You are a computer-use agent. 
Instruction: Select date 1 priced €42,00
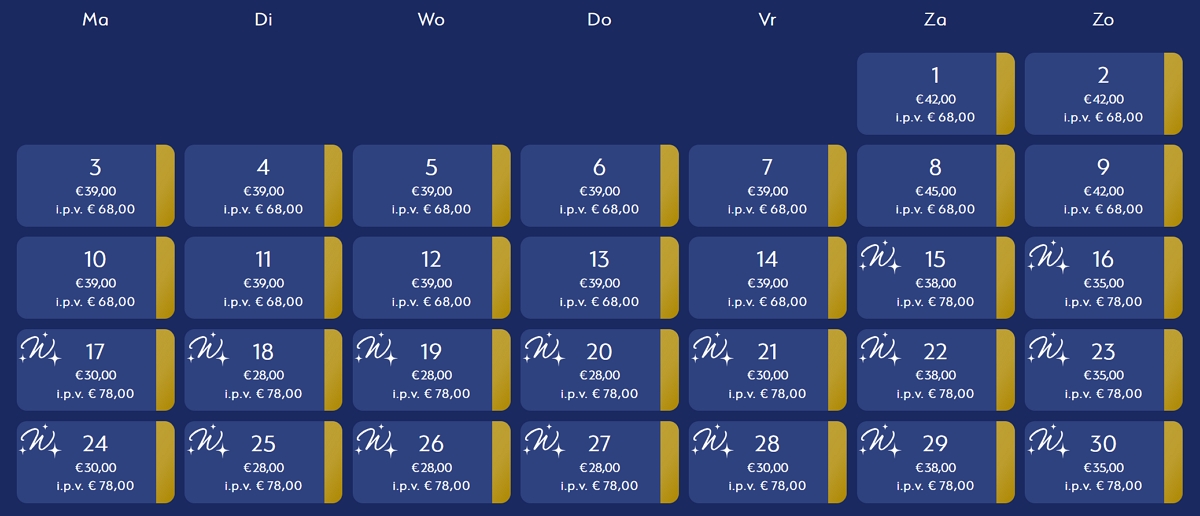935,94
